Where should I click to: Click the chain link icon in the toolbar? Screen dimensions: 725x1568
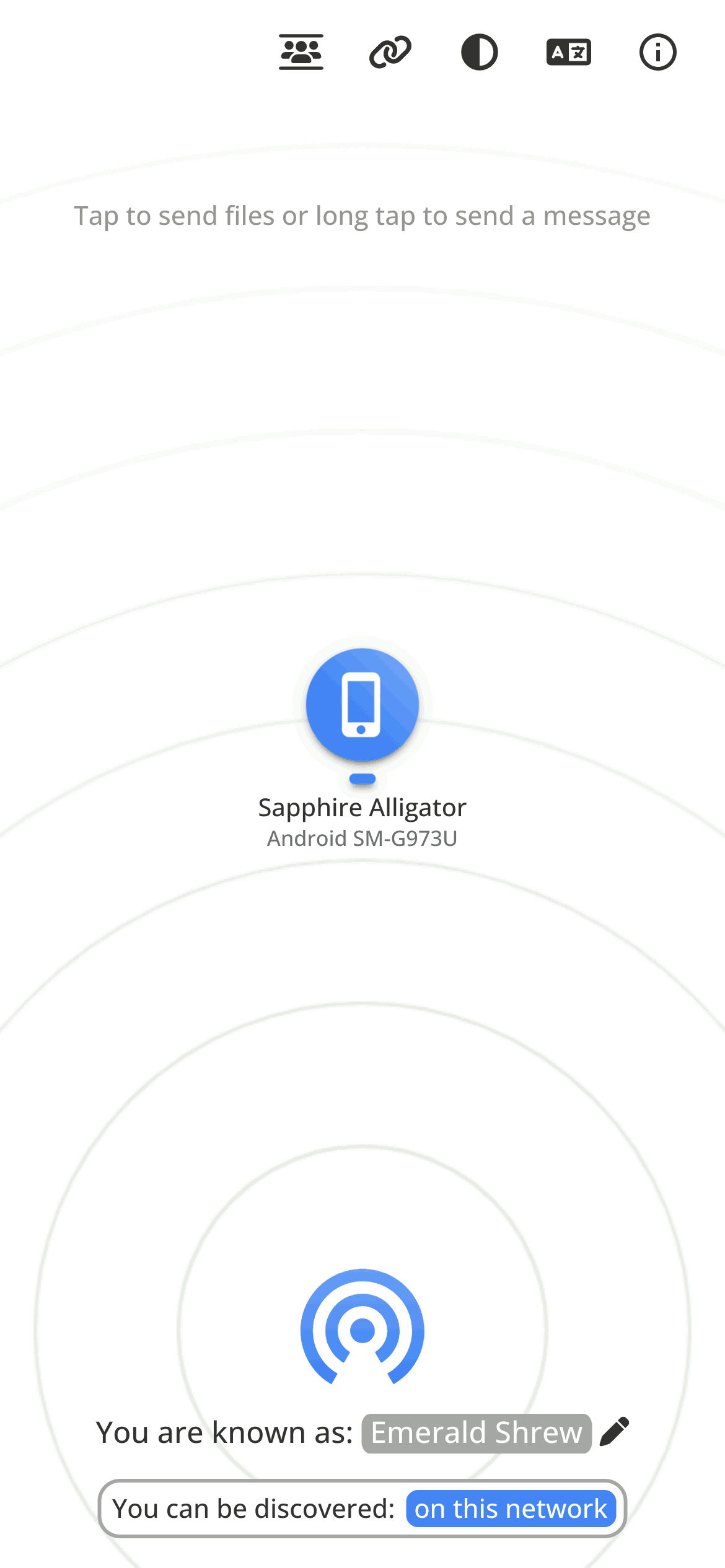coord(390,53)
